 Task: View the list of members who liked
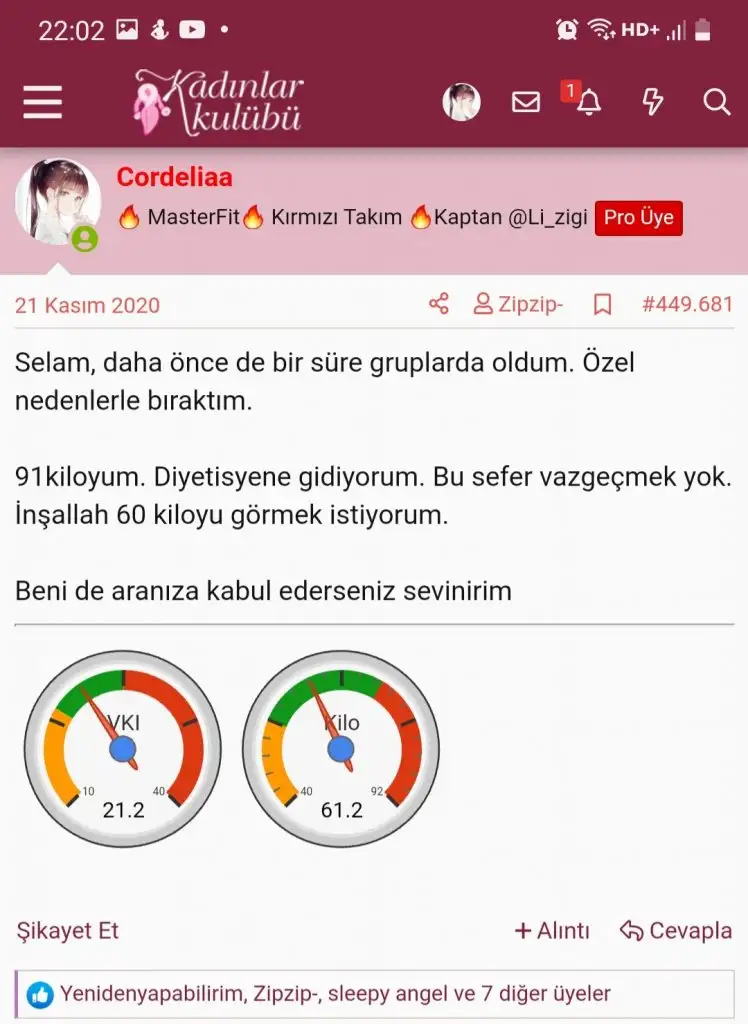[334, 994]
